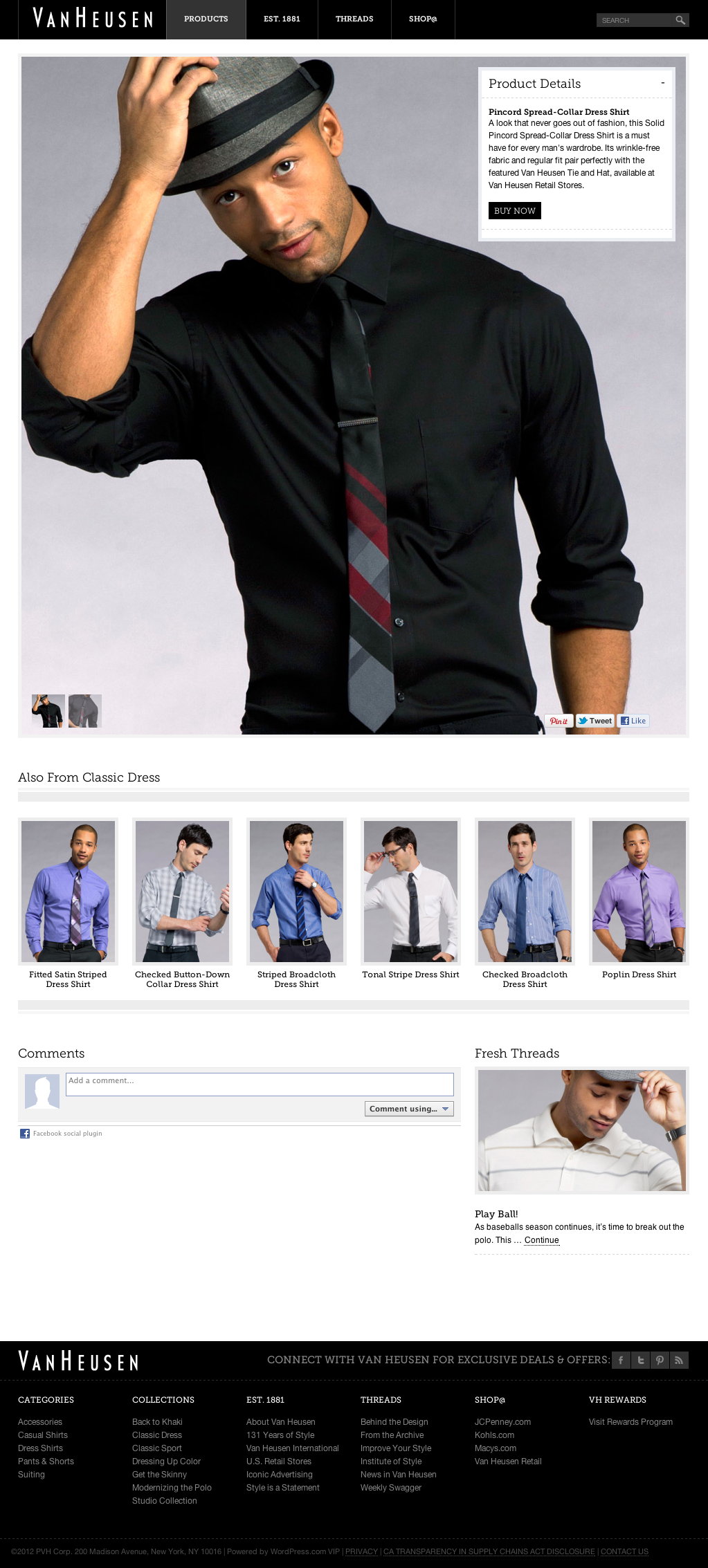Open the Privacy link in footer
This screenshot has height=1568, width=708.
click(x=361, y=1551)
